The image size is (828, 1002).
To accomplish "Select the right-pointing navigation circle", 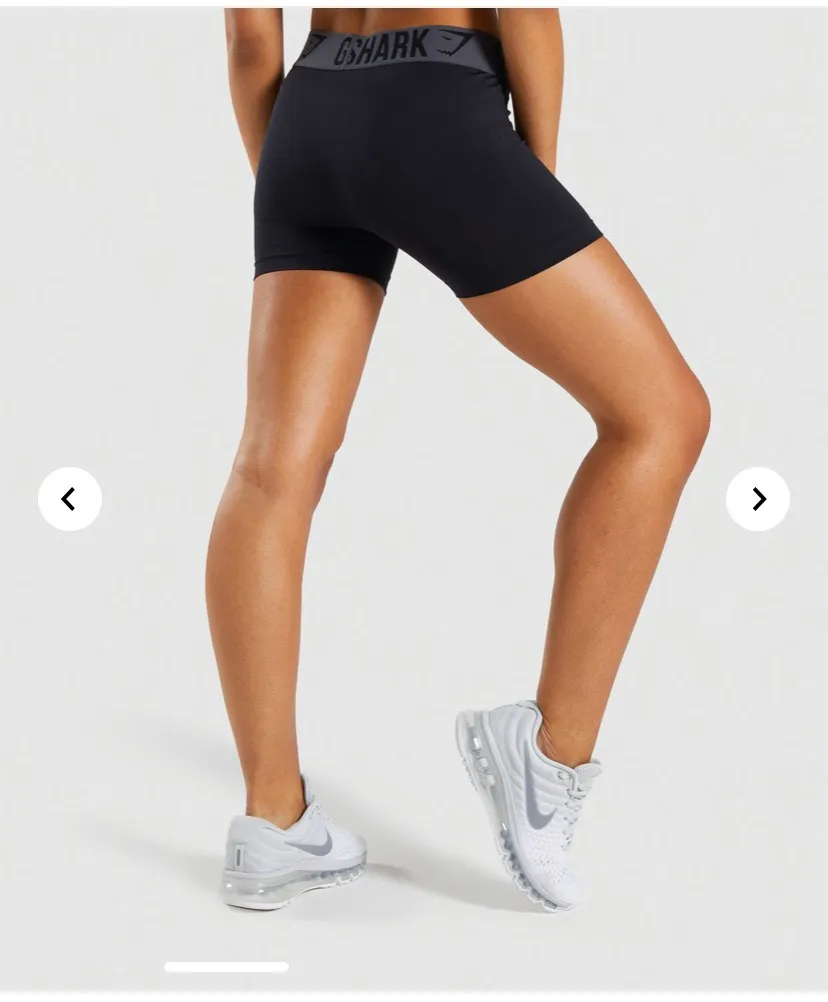I will tap(758, 498).
